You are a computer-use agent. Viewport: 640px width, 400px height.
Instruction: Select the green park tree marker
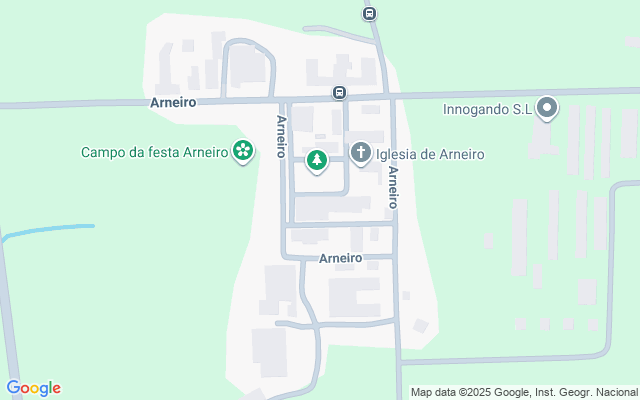point(317,159)
